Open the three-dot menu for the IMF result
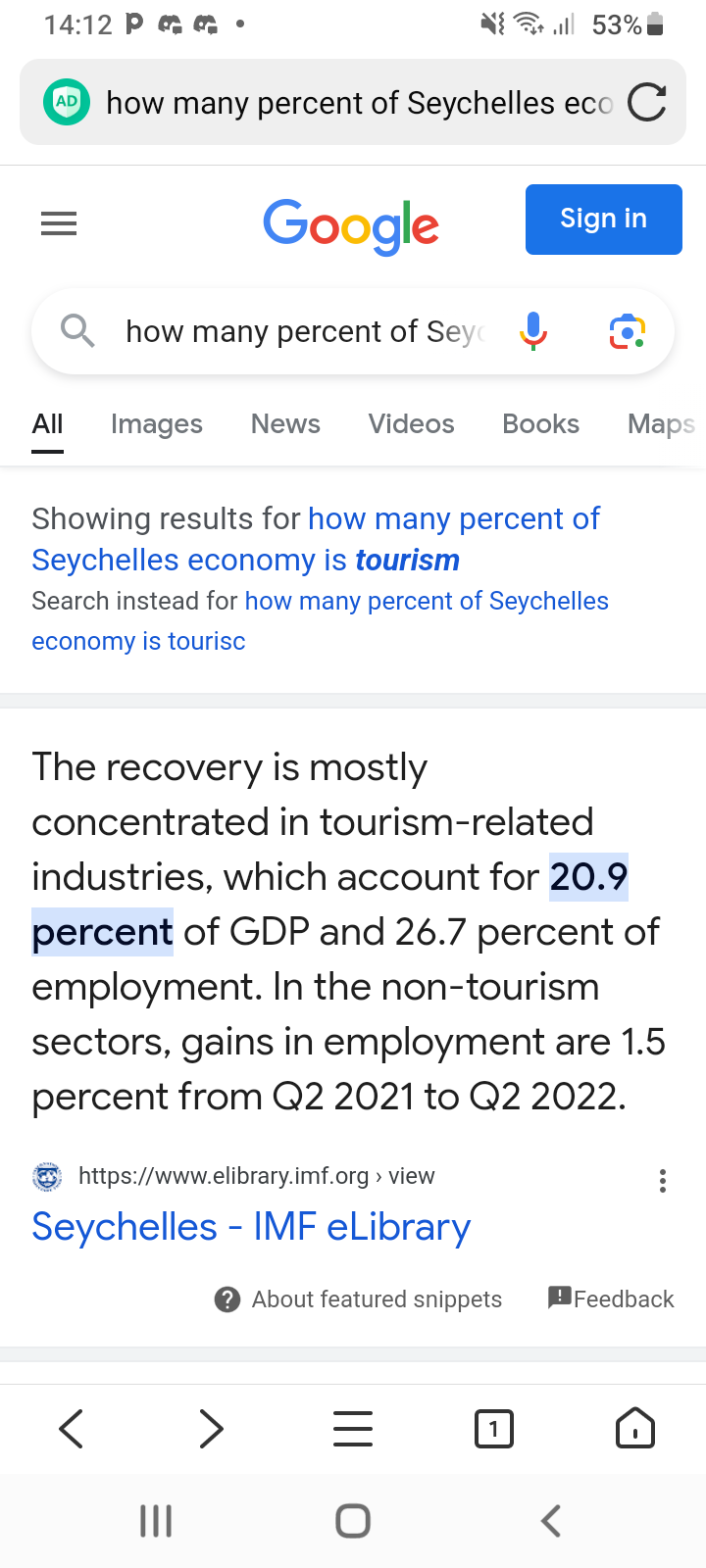706x1568 pixels. coord(663,1181)
